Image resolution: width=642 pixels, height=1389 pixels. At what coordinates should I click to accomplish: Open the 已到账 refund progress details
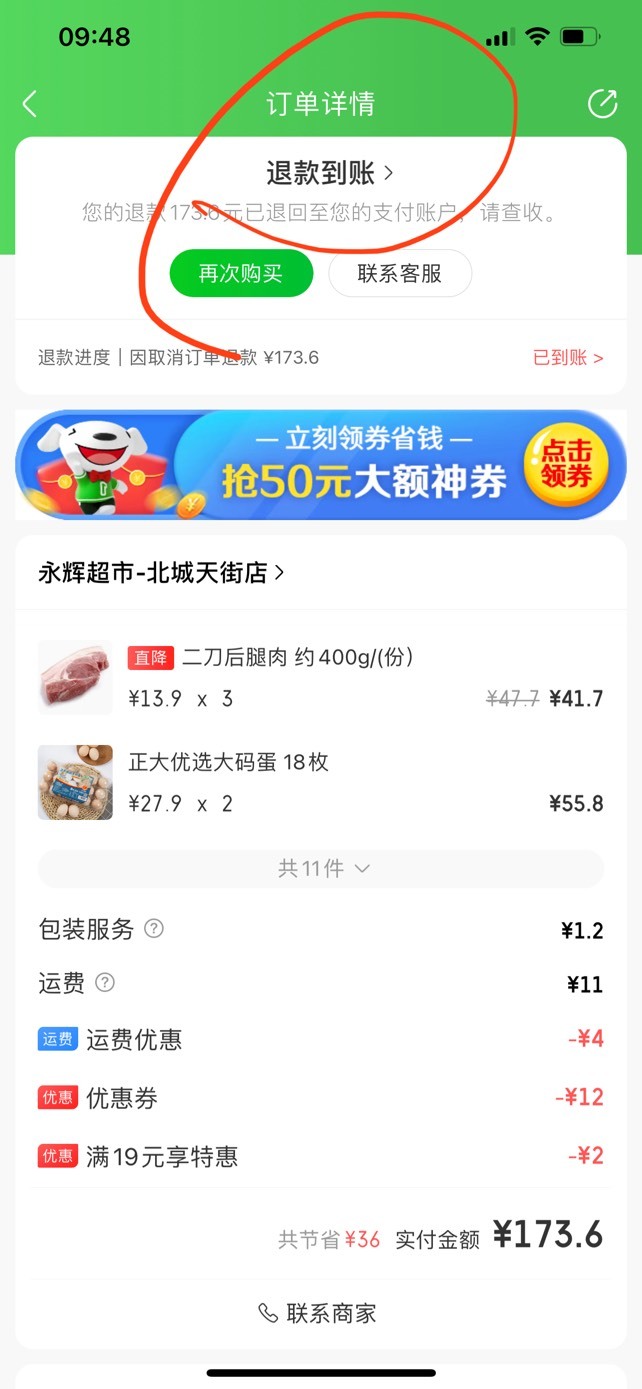click(x=568, y=357)
